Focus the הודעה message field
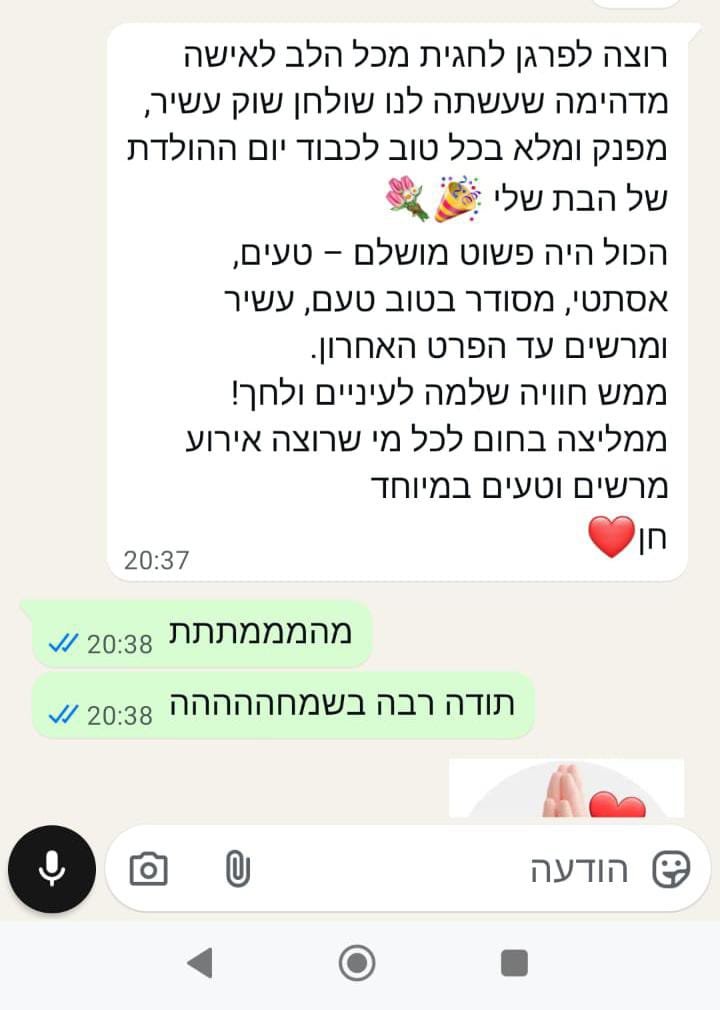This screenshot has height=1010, width=720. tap(450, 869)
